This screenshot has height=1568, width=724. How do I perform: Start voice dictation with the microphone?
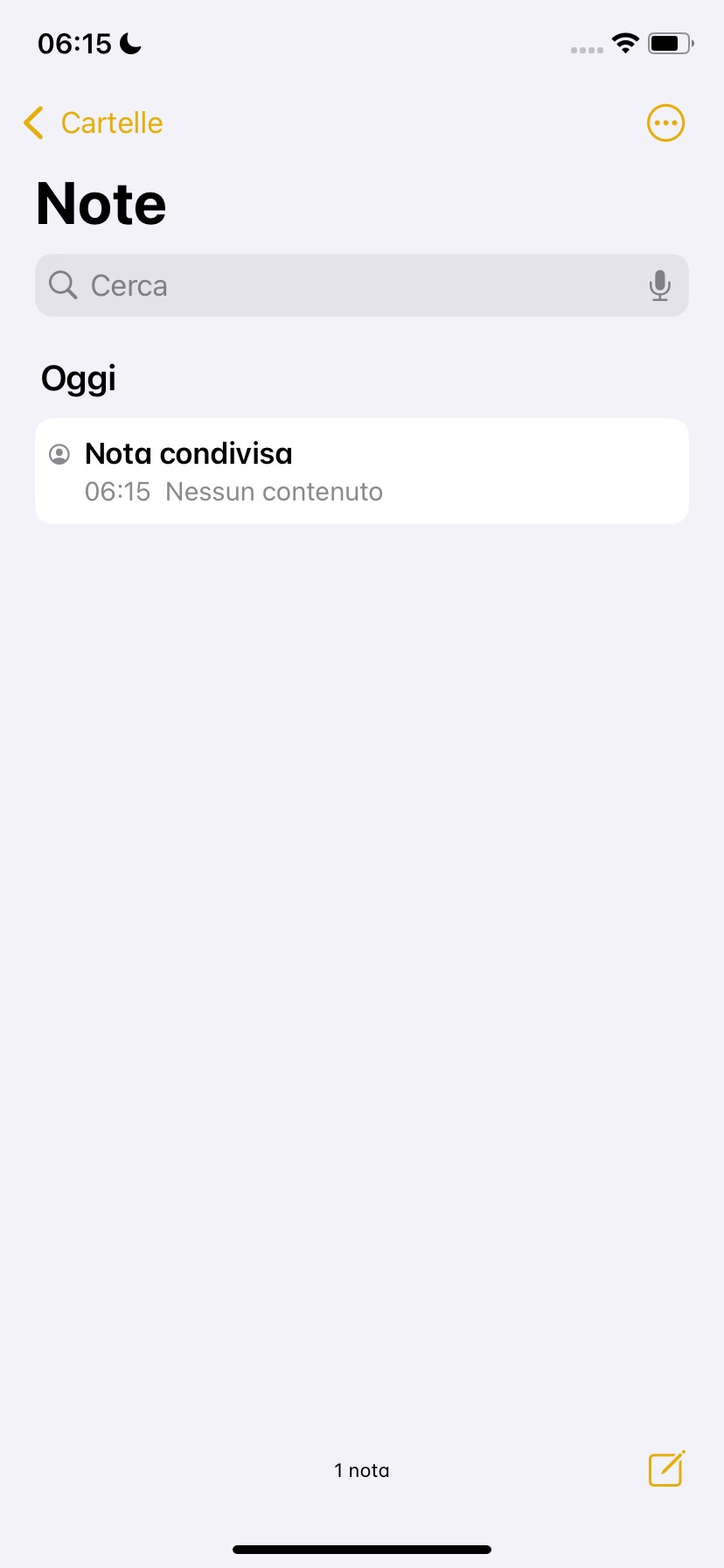pyautogui.click(x=660, y=286)
